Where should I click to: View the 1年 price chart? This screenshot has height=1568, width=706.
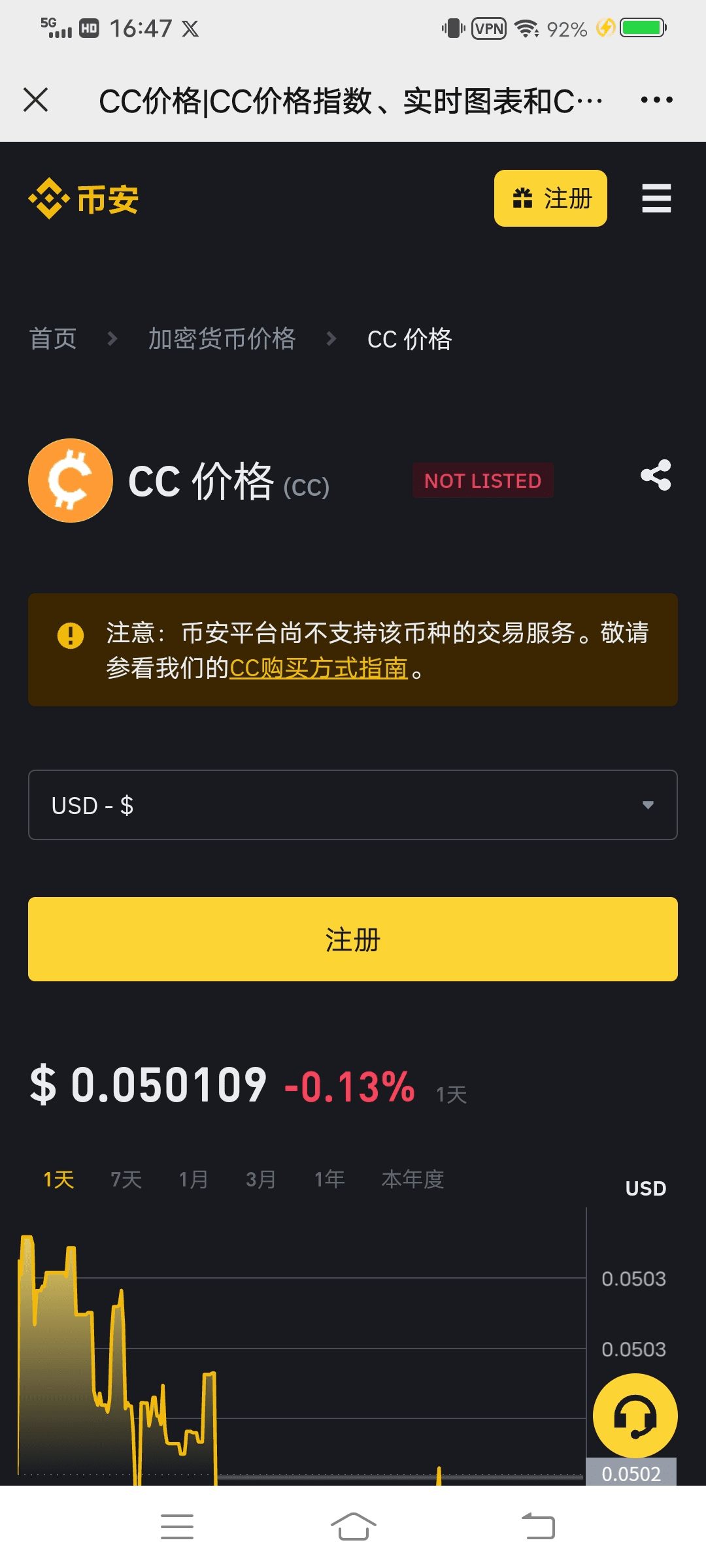[x=329, y=1180]
